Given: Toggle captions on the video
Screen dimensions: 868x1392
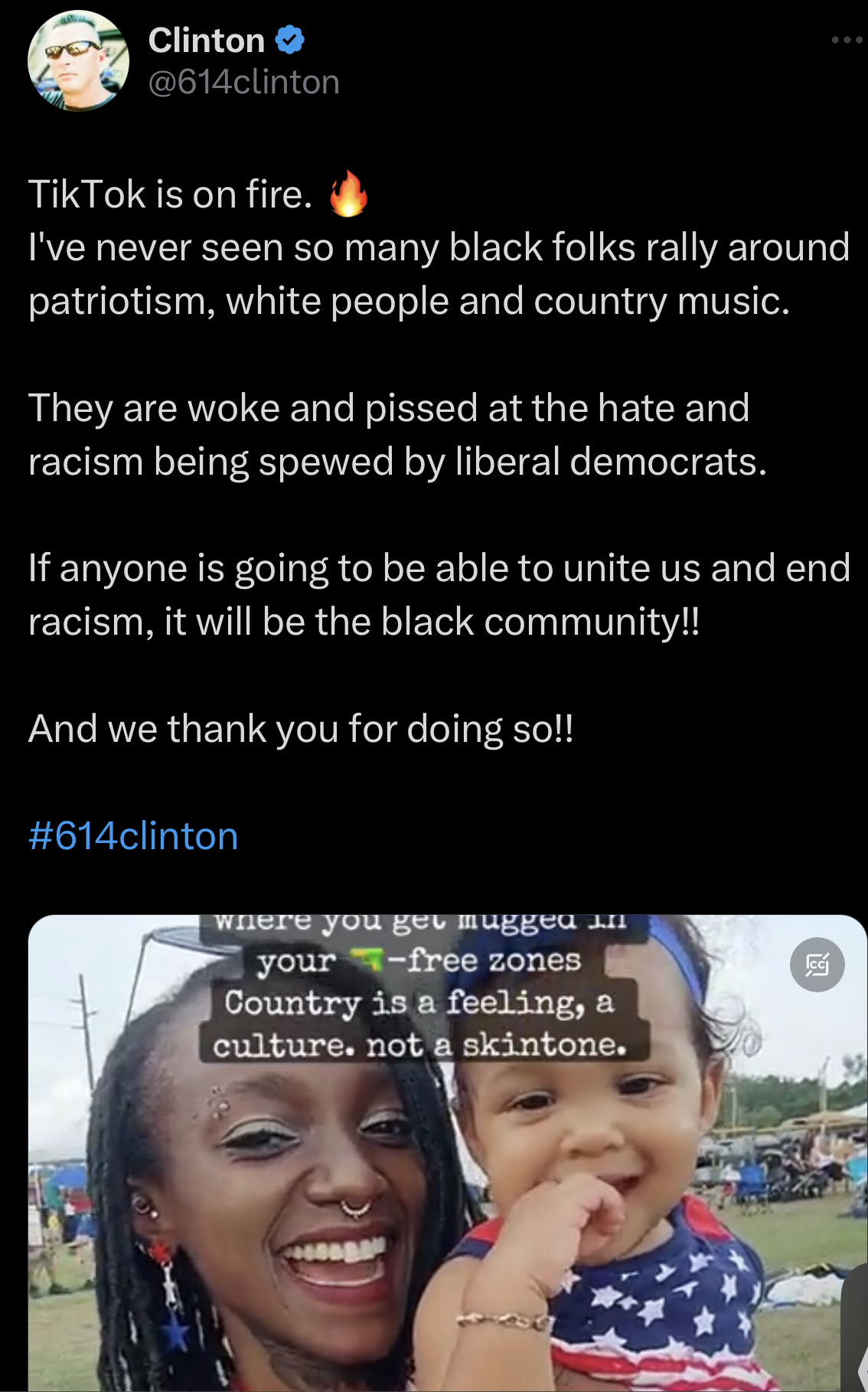Looking at the screenshot, I should [x=817, y=965].
